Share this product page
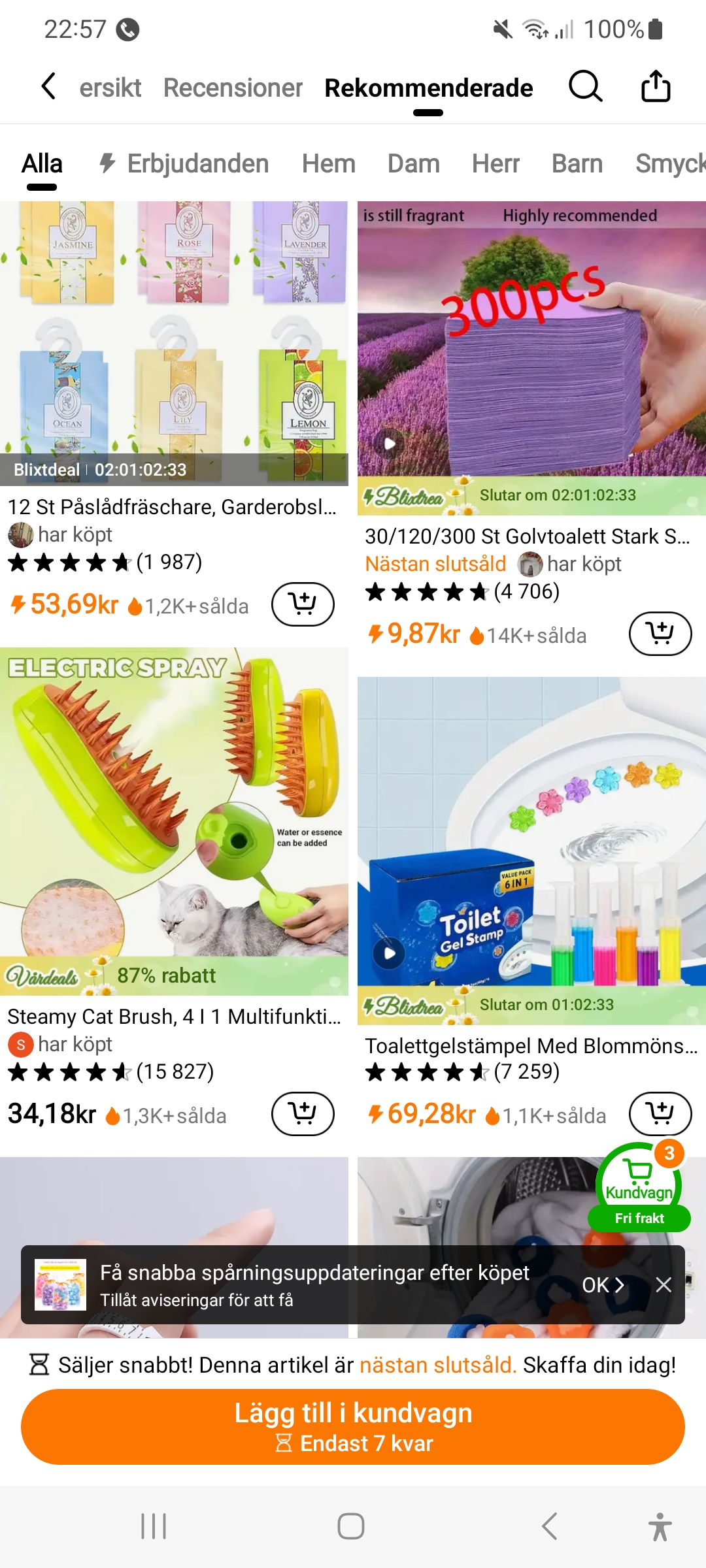Screen dimensions: 706x1568 tap(656, 86)
